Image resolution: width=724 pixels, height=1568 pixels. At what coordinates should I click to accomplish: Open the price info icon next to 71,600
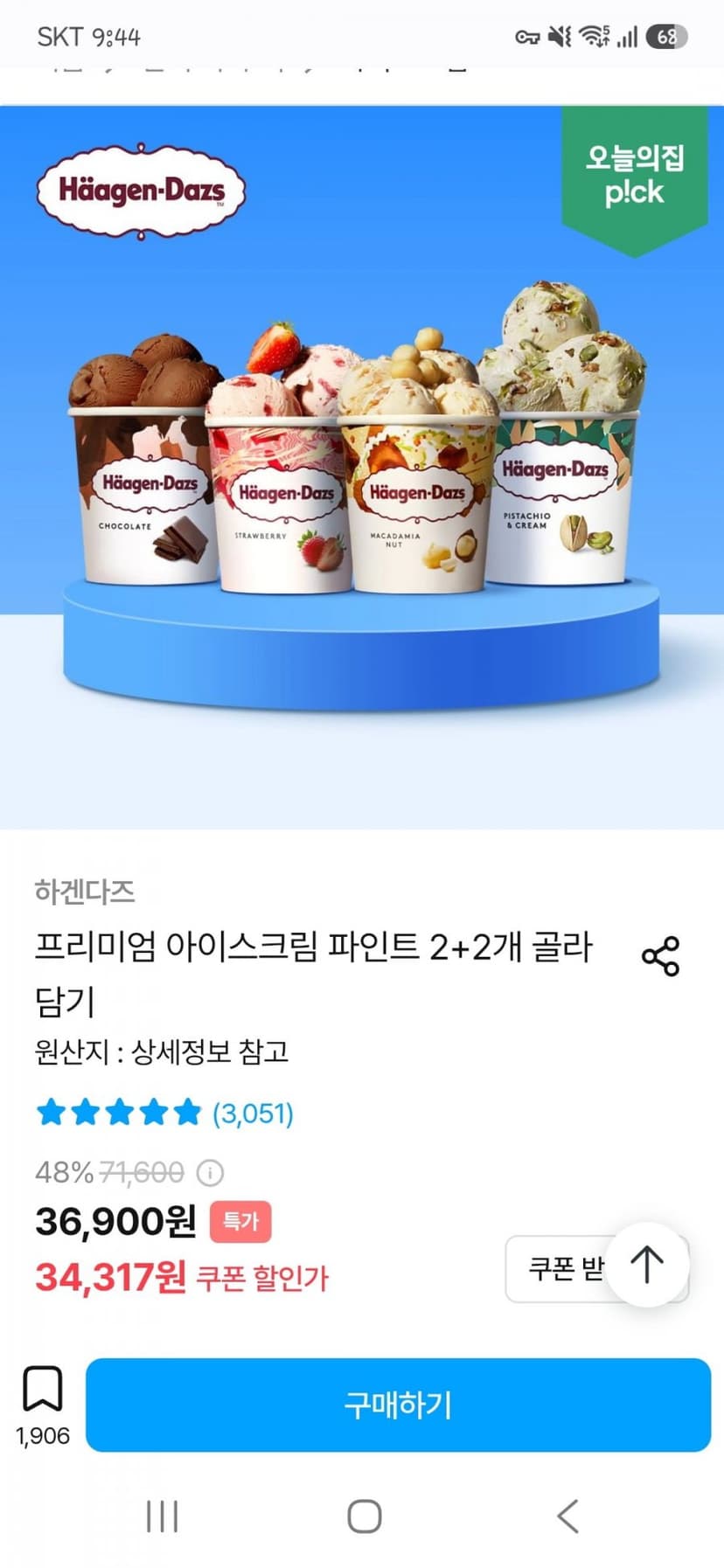[x=210, y=1172]
